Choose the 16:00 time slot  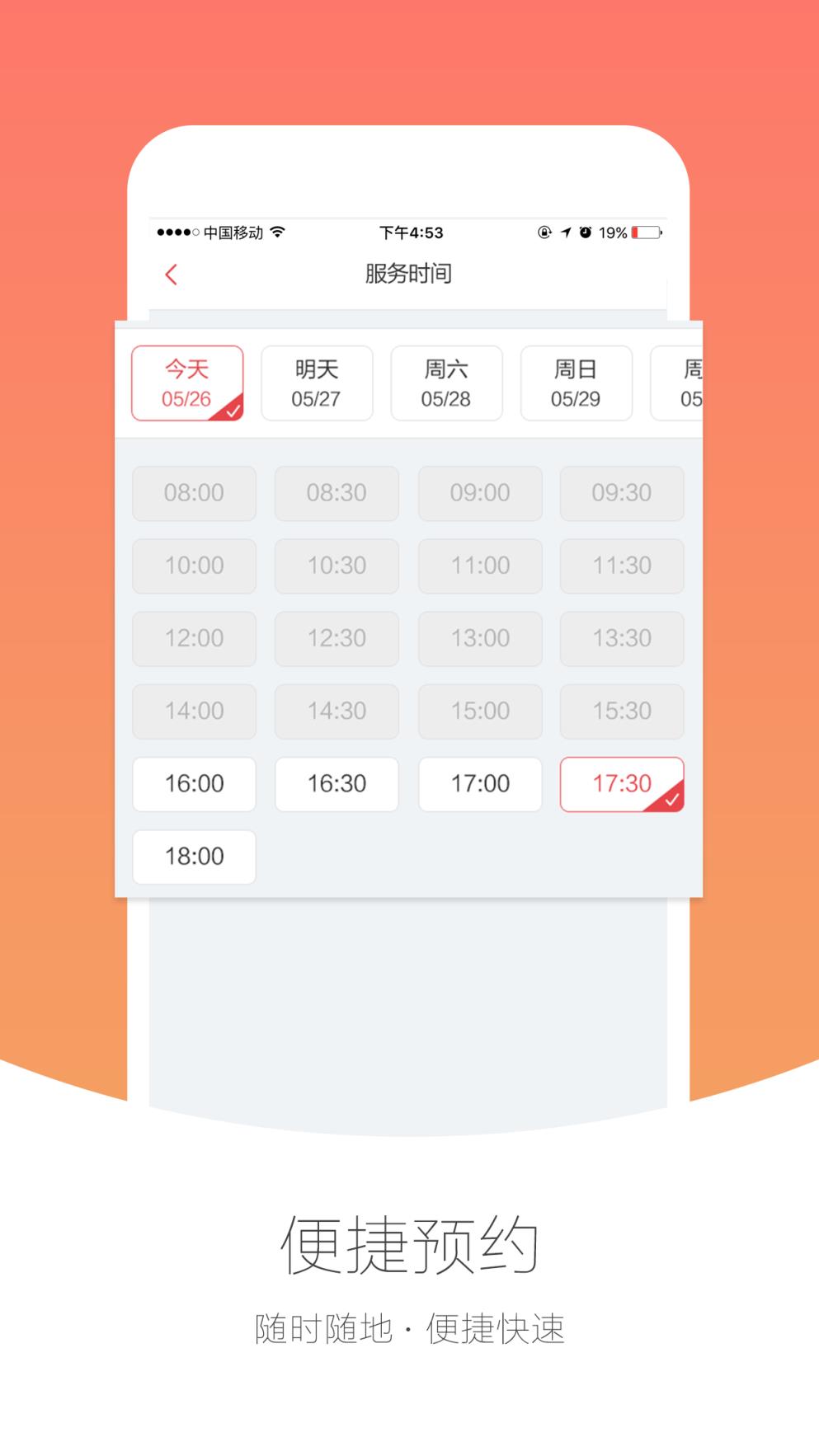[194, 784]
